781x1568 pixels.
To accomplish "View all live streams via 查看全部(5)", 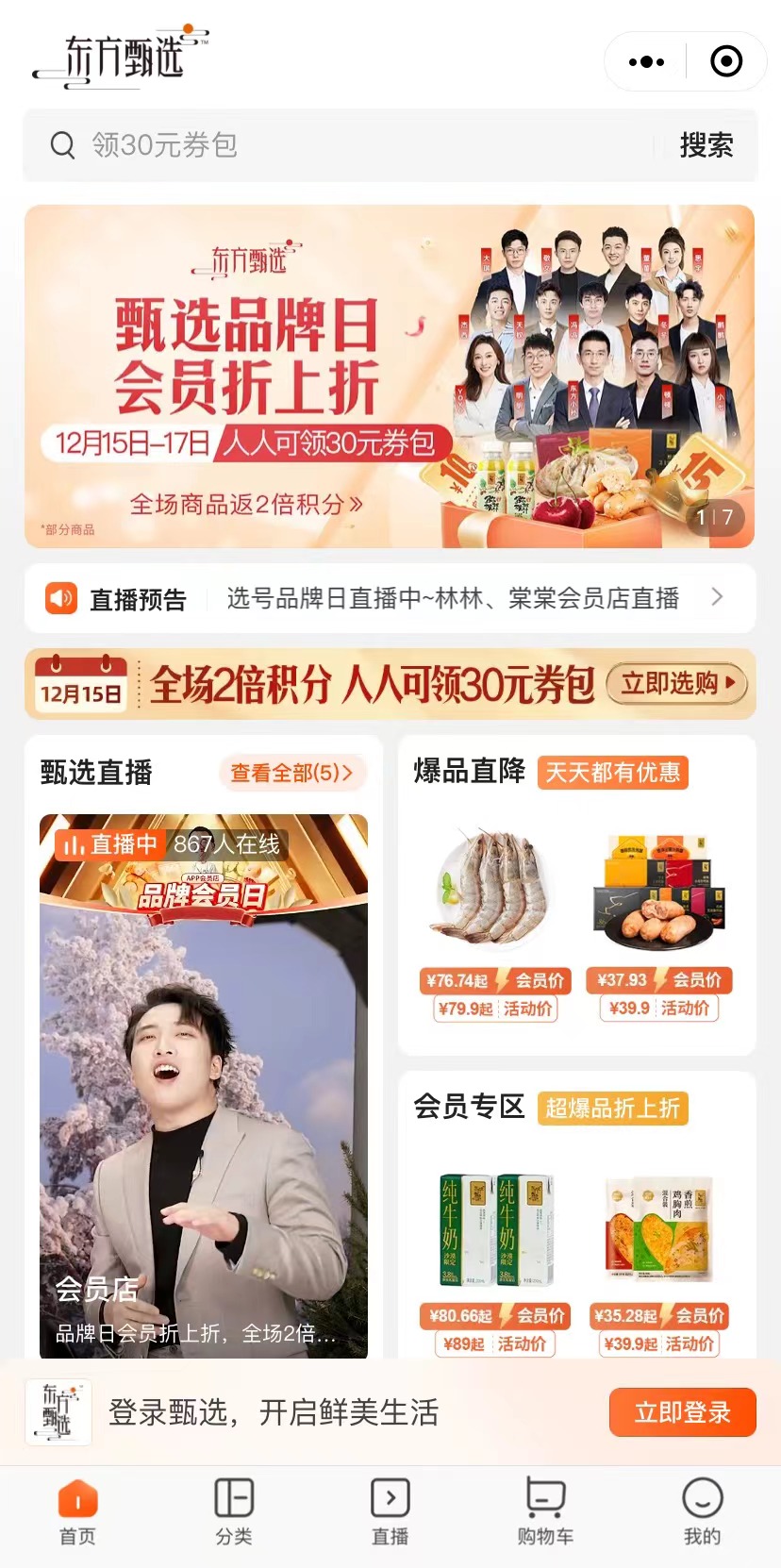I will [291, 773].
